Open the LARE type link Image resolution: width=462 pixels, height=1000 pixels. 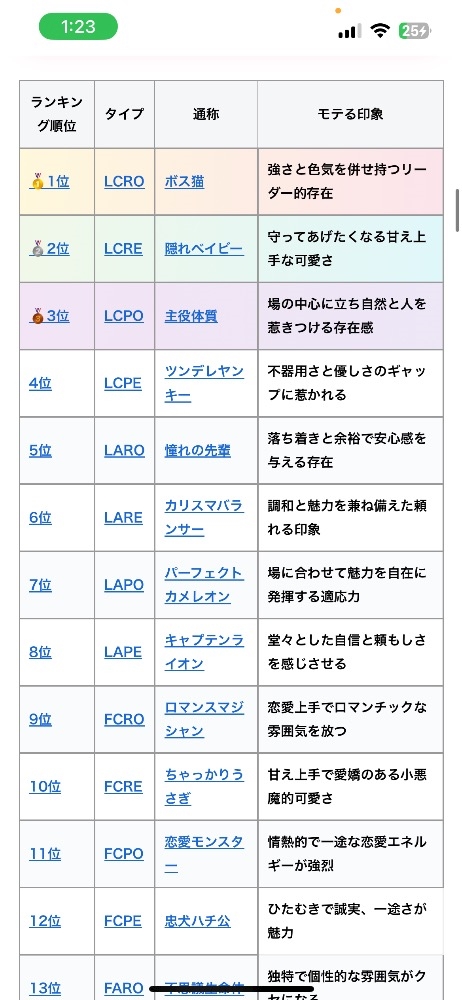pyautogui.click(x=124, y=518)
